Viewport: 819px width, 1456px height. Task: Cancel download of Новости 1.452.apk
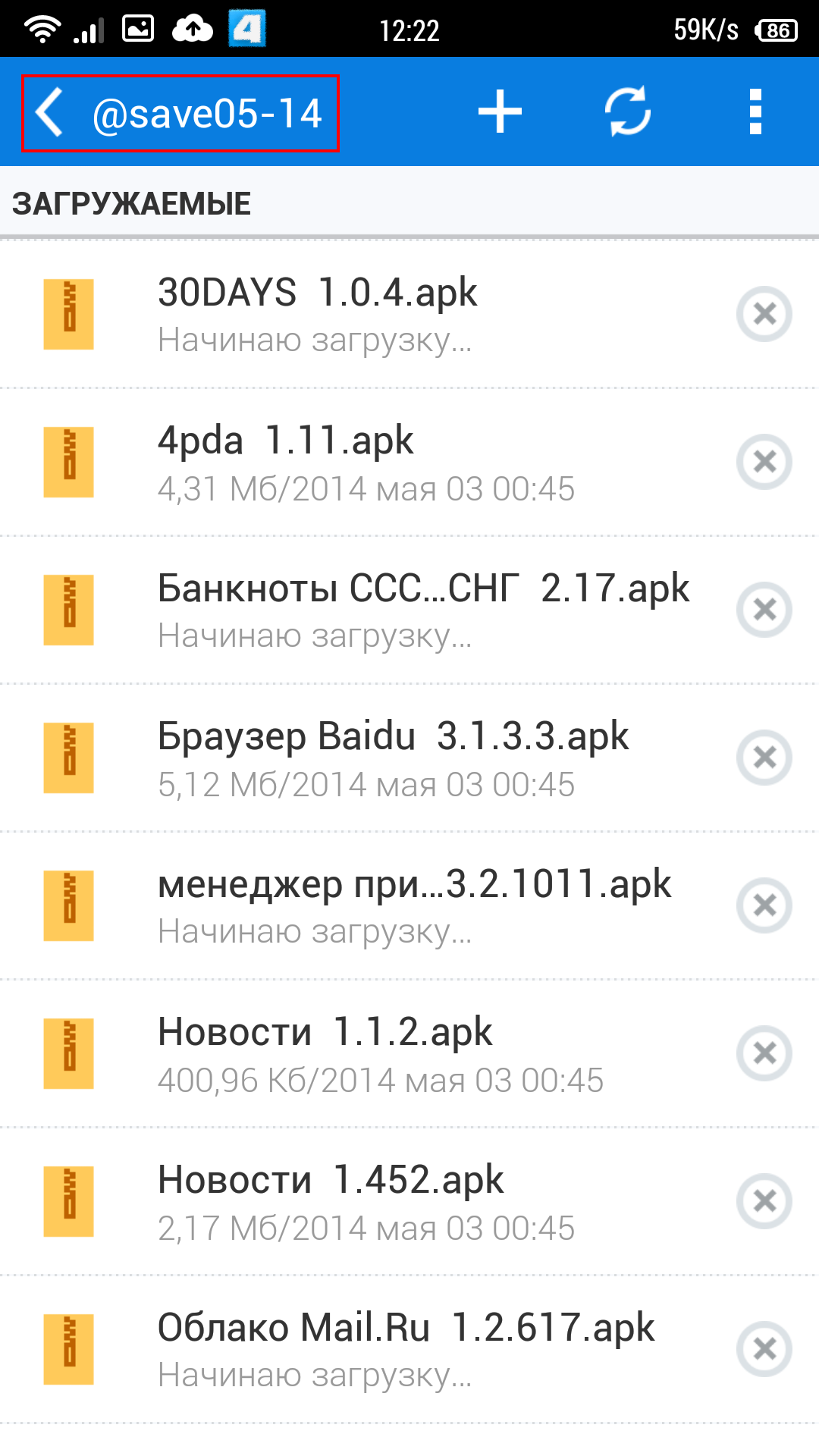pos(764,1200)
